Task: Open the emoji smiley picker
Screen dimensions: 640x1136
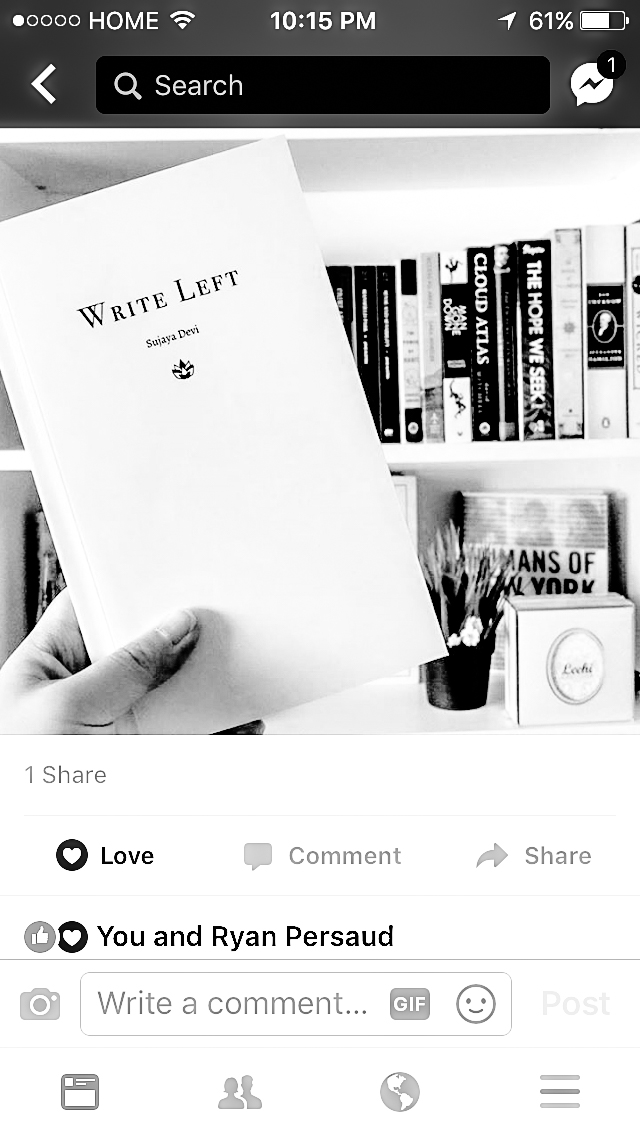Action: [475, 1004]
